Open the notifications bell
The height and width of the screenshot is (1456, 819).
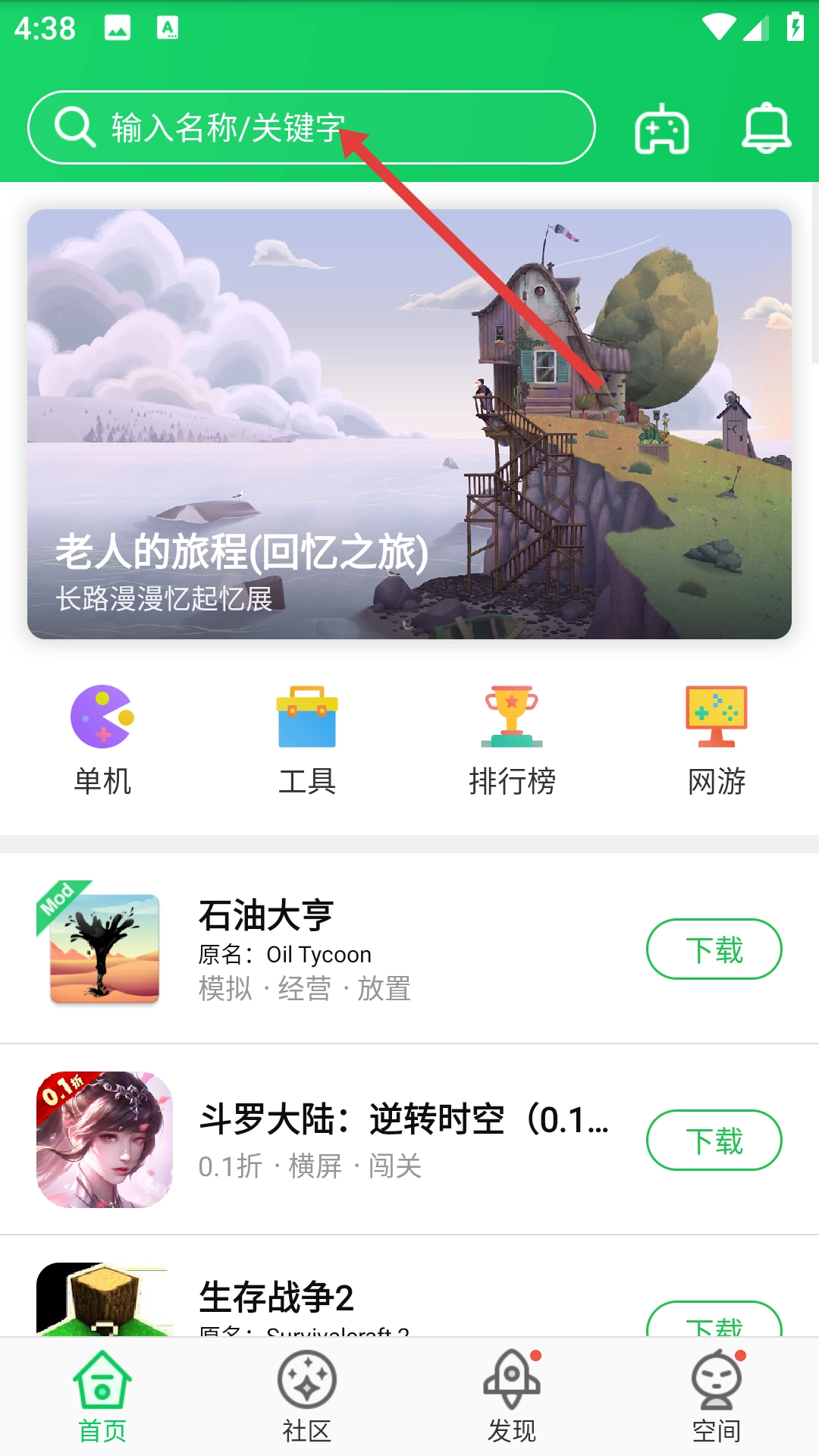tap(766, 127)
